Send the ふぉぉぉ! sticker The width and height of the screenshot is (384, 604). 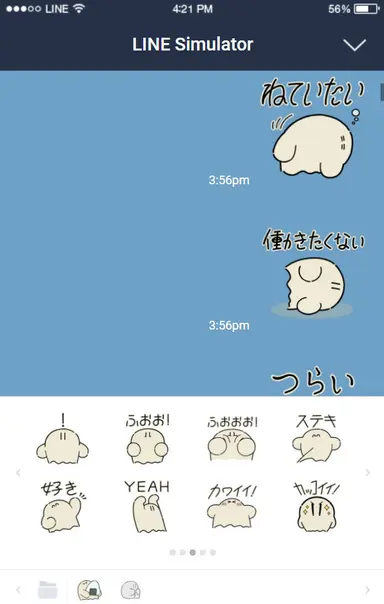tap(232, 438)
